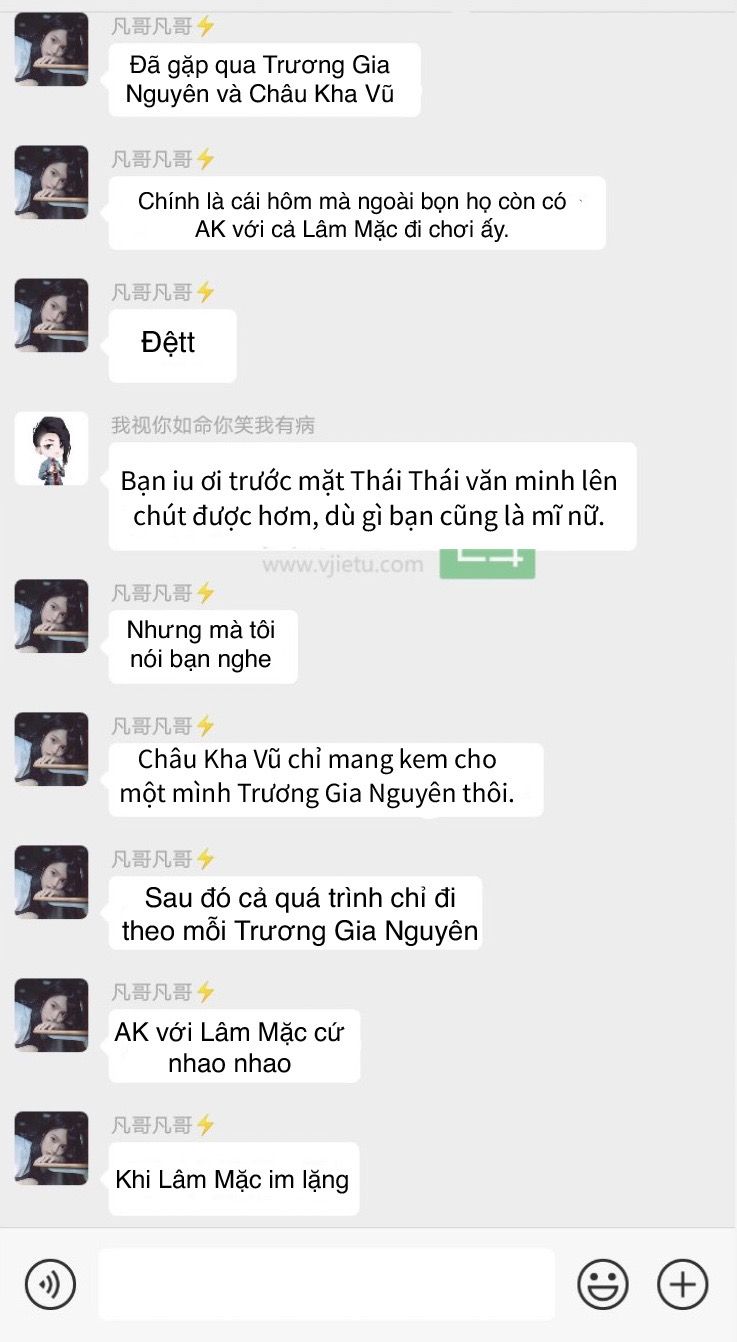The height and width of the screenshot is (1342, 737).
Task: Switch to voice message input
Action: pos(50,1283)
